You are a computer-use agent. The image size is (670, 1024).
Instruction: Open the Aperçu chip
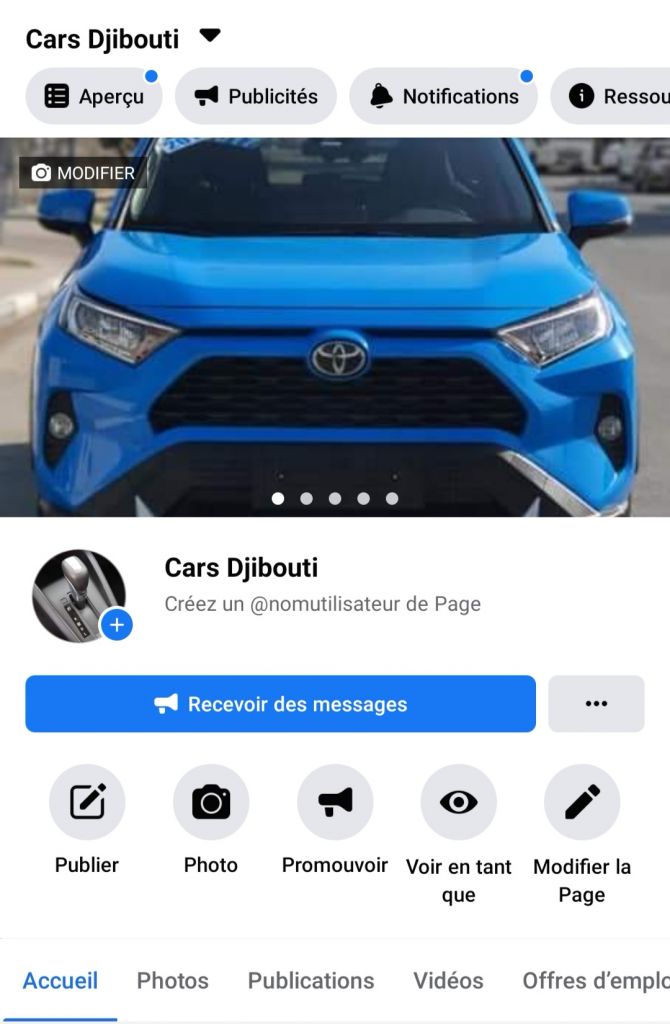[x=95, y=96]
